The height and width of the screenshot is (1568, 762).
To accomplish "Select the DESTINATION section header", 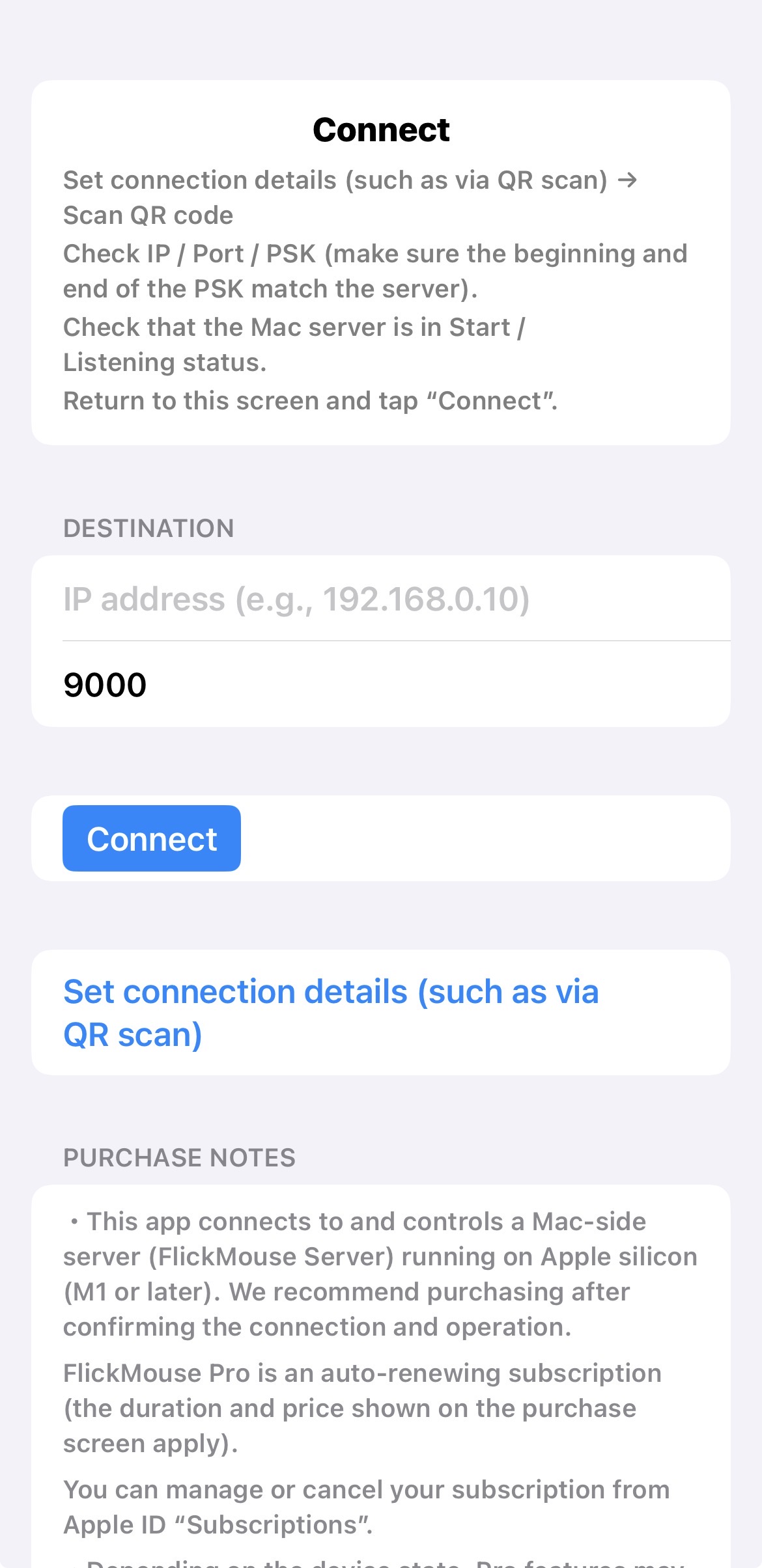I will point(148,528).
